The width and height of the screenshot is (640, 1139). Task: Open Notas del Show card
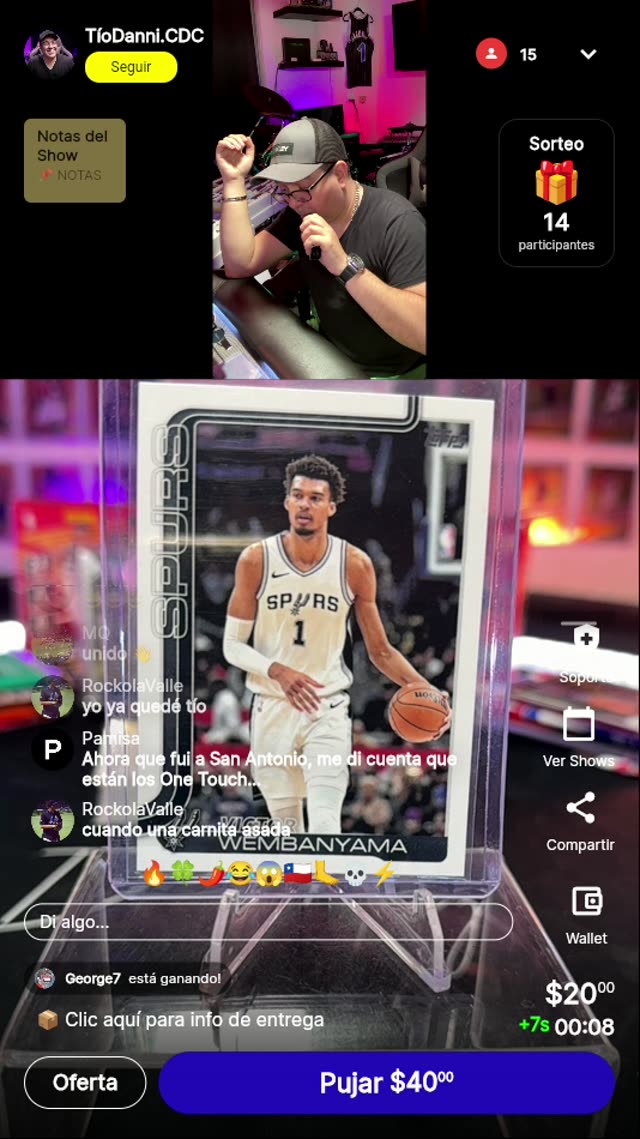pos(75,160)
